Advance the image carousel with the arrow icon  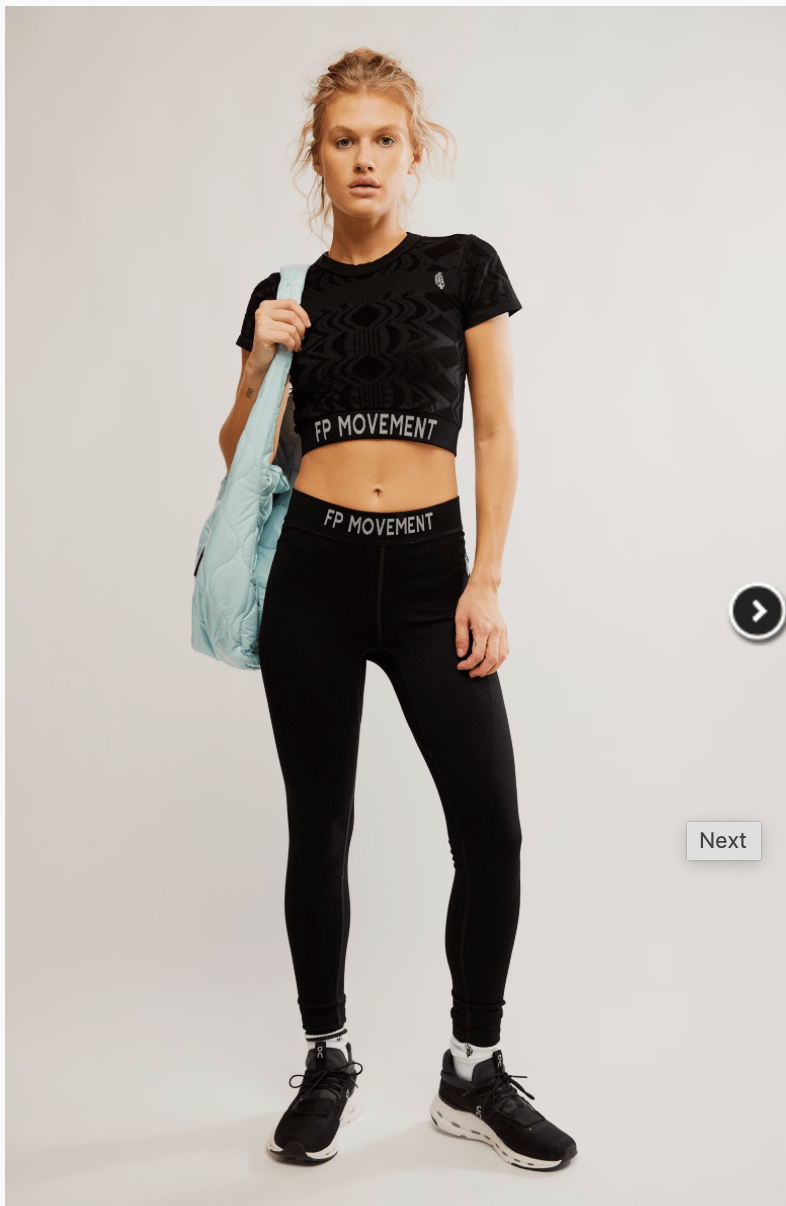pyautogui.click(x=758, y=611)
